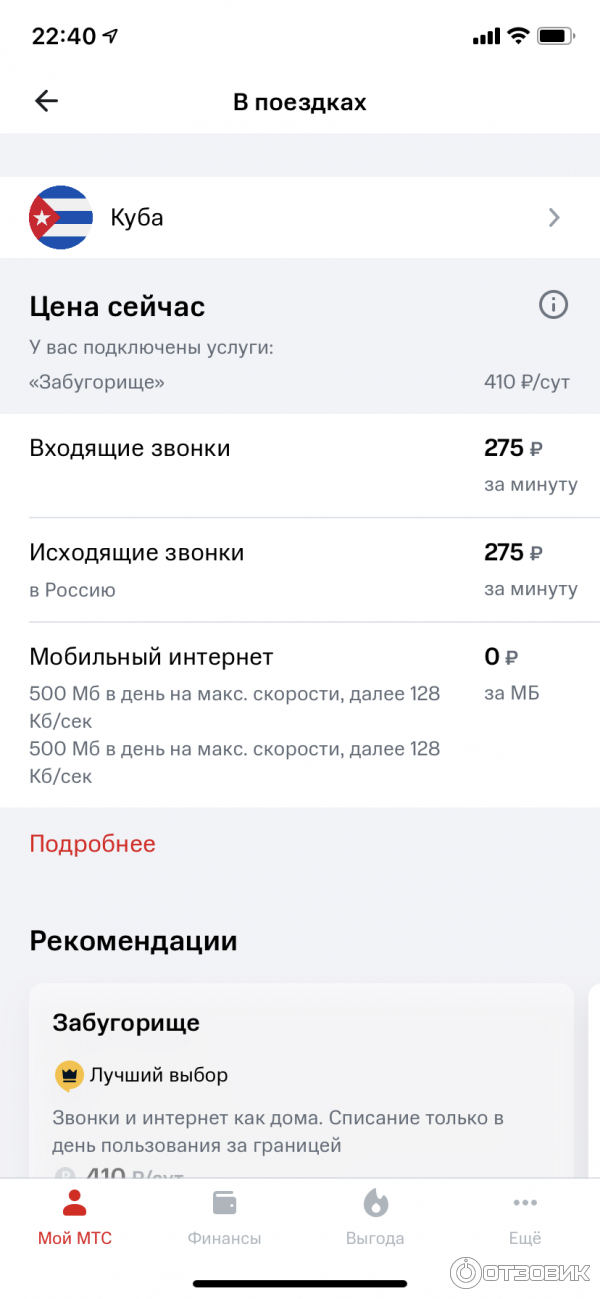Switch to the Выгода tab
Viewport: 600px width, 1299px height.
[x=375, y=1217]
